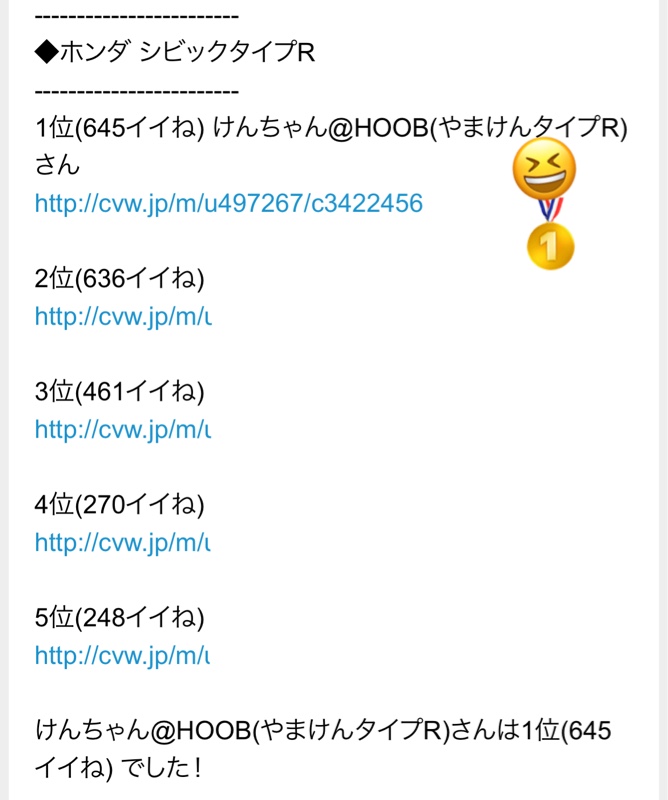This screenshot has width=668, height=800.
Task: Open the link under 4位 (270イイね)
Action: (123, 543)
